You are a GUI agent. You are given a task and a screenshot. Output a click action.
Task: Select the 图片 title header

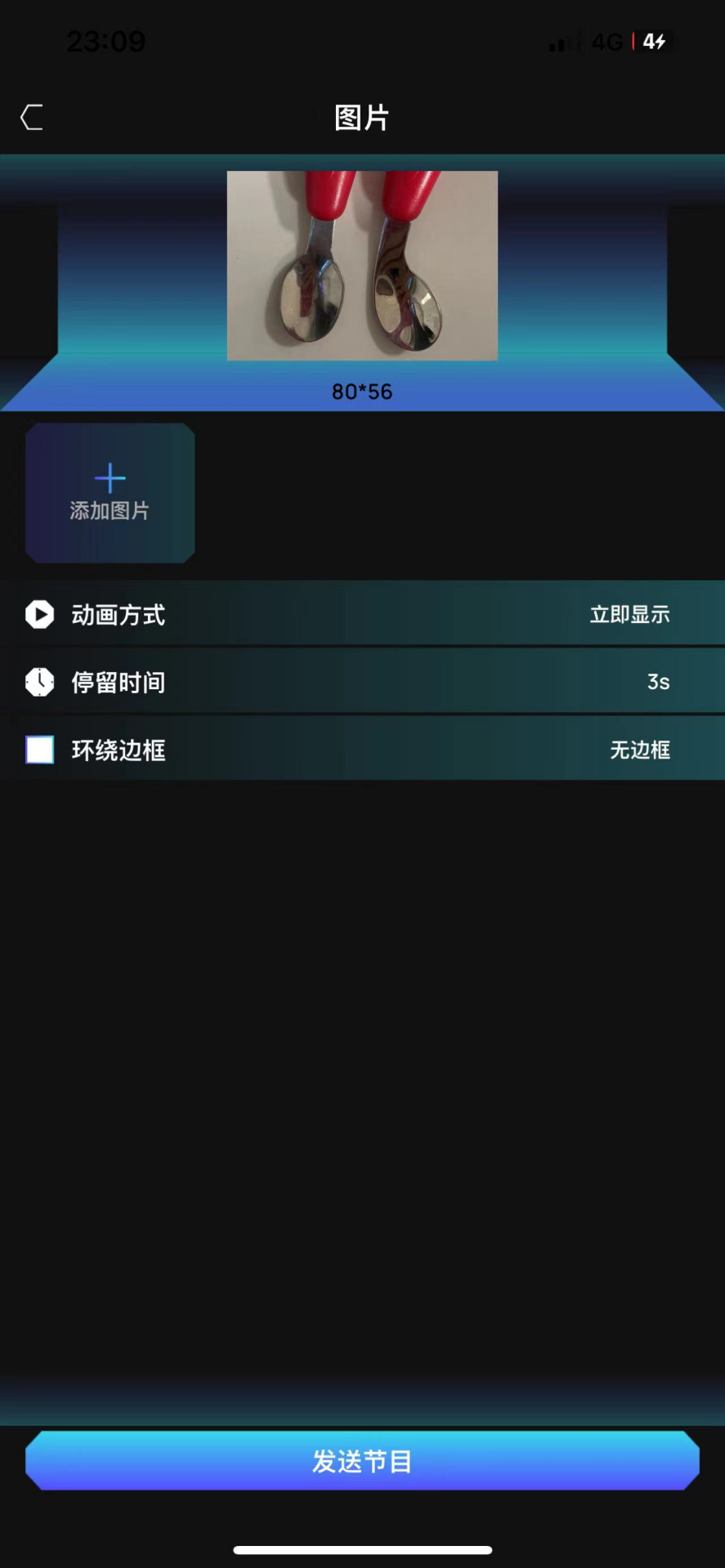coord(362,117)
